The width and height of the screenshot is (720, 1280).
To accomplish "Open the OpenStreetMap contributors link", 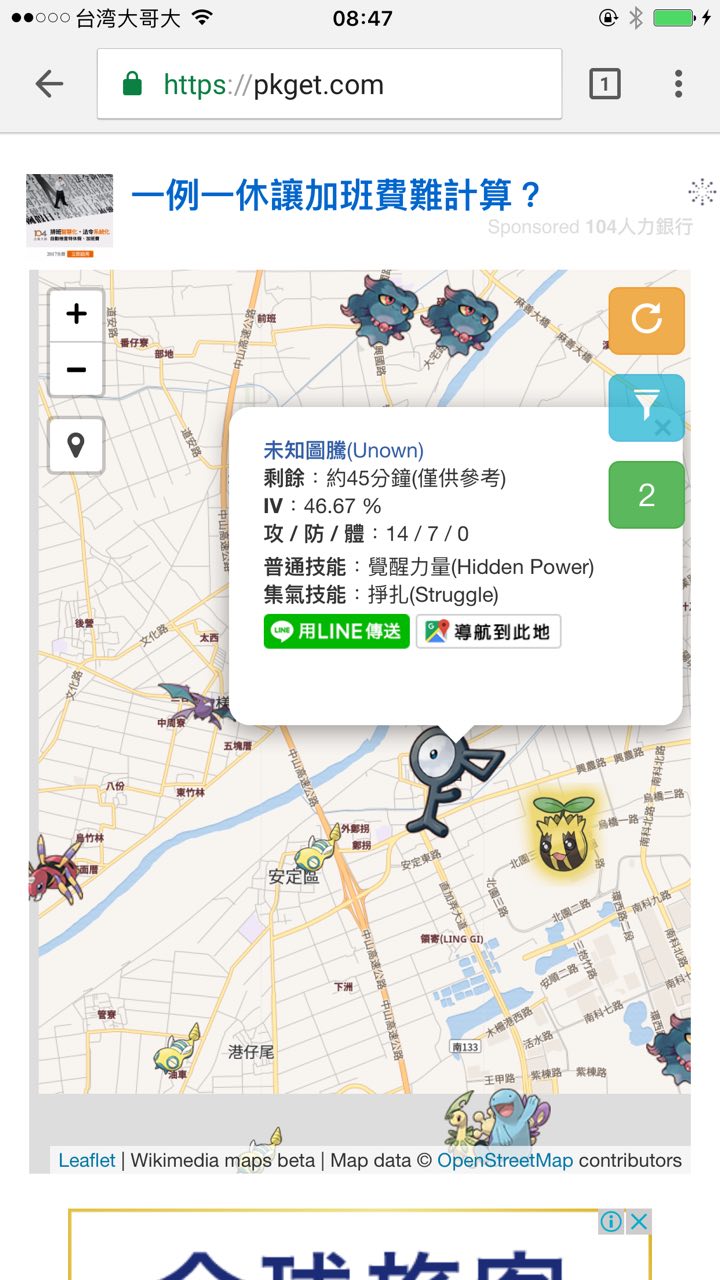I will click(x=505, y=1160).
